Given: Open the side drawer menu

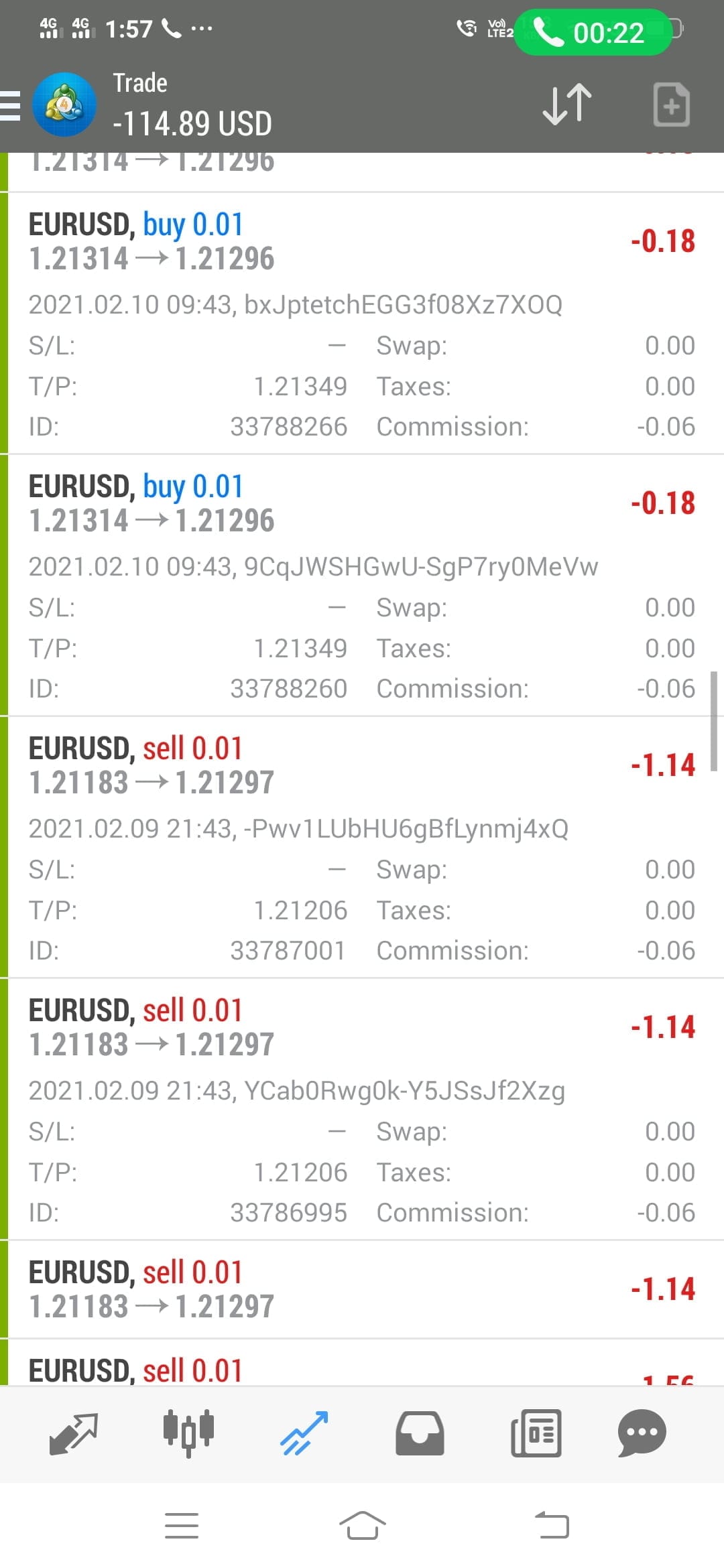Looking at the screenshot, I should coord(12,106).
